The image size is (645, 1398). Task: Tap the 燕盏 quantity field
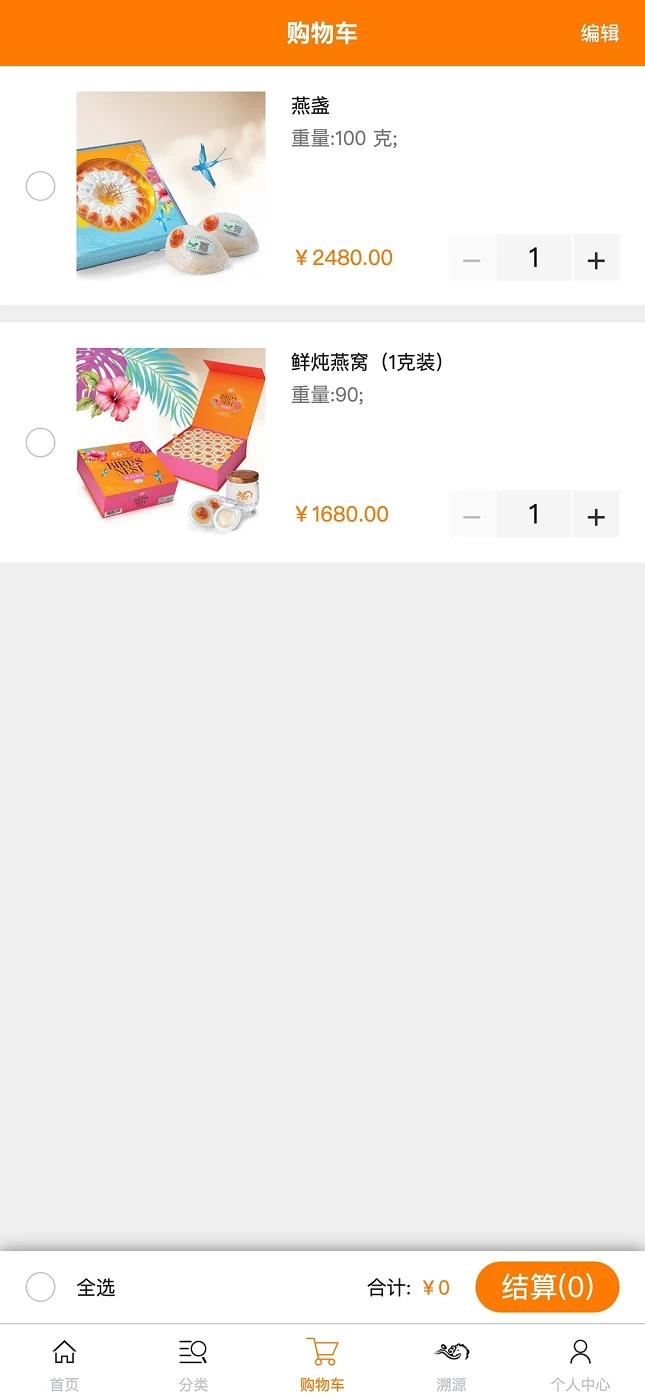point(534,258)
